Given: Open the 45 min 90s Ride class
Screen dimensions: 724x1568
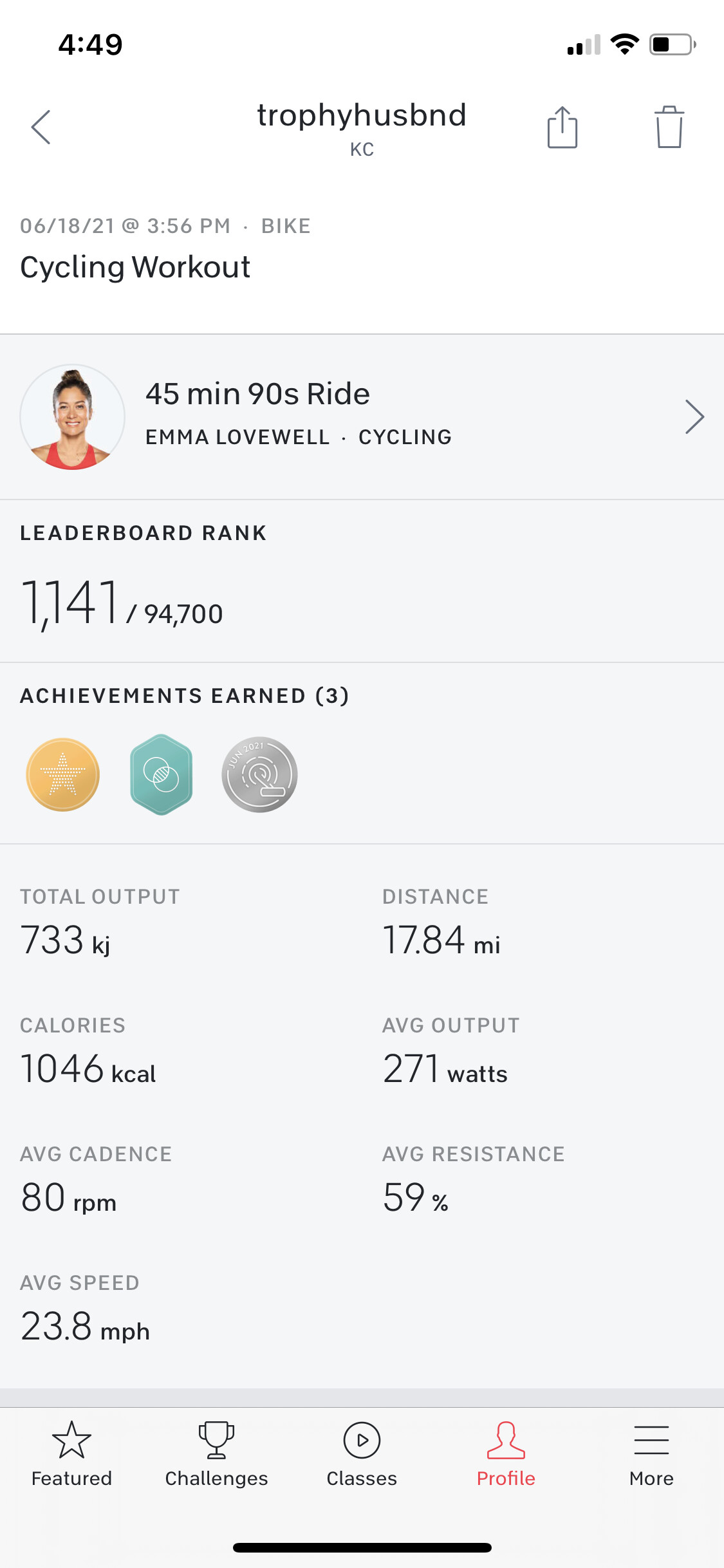Looking at the screenshot, I should click(x=362, y=416).
